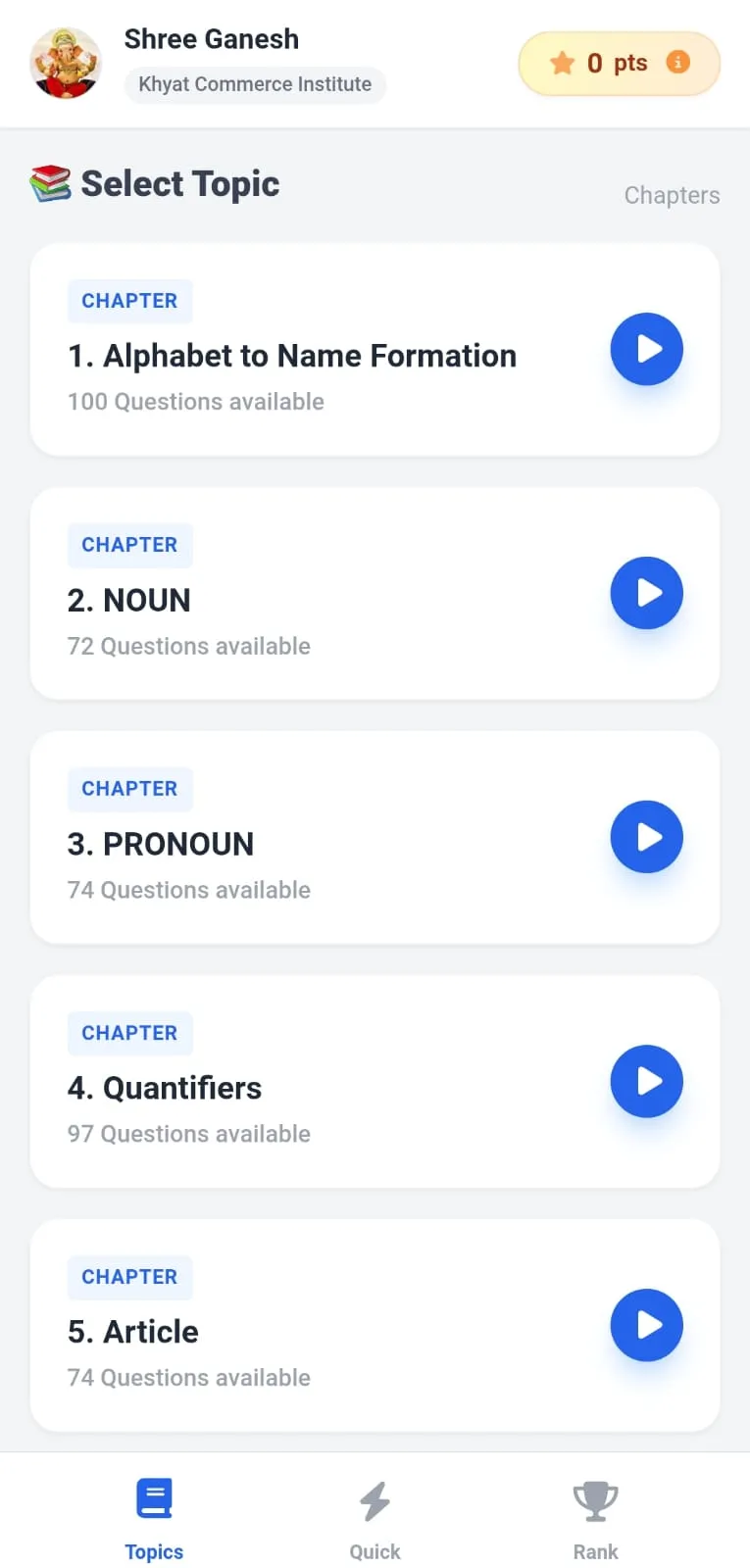This screenshot has height=1568, width=750.
Task: Select the Topics tab
Action: click(x=154, y=1518)
